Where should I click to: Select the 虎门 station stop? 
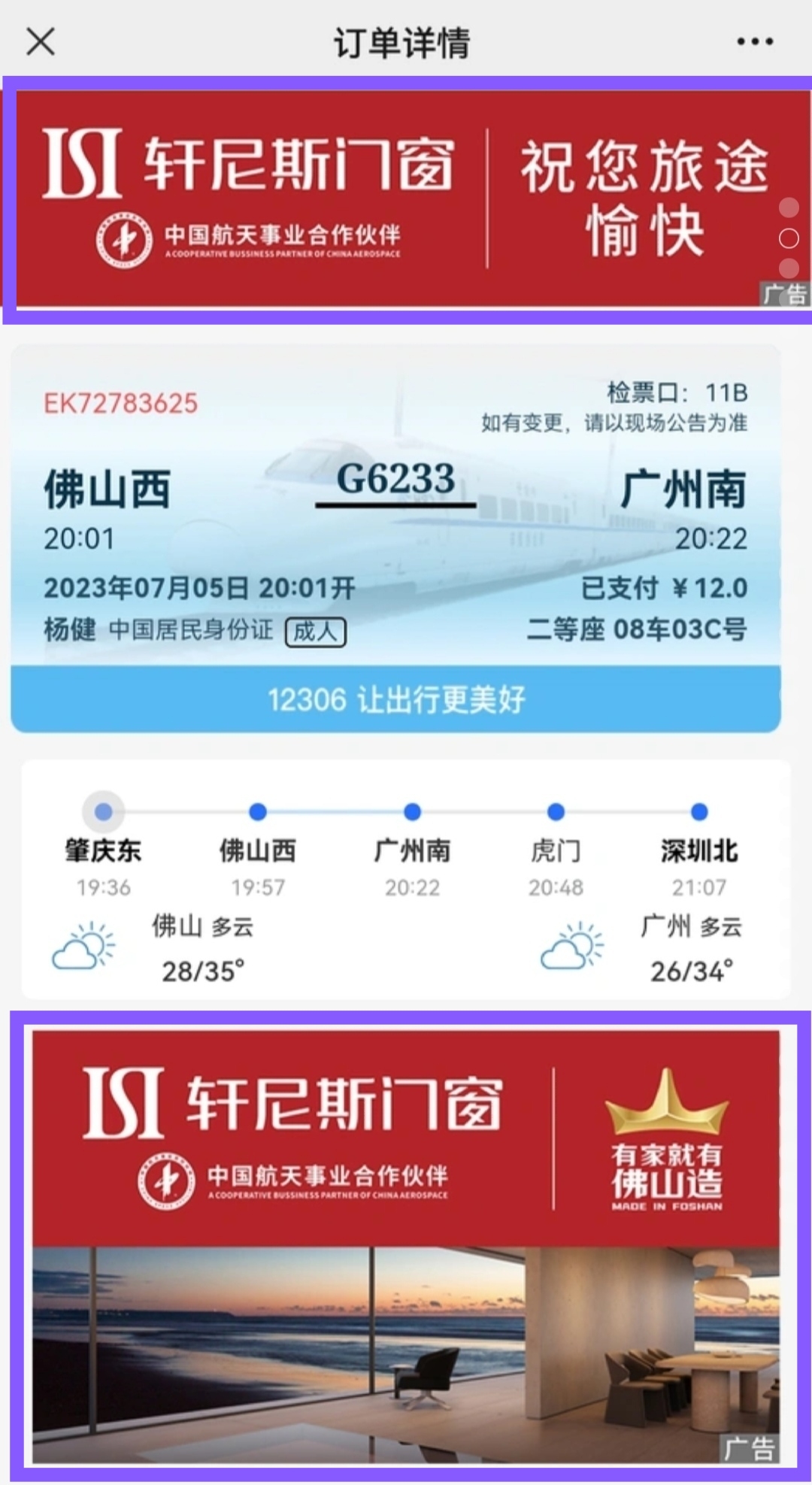tap(556, 848)
